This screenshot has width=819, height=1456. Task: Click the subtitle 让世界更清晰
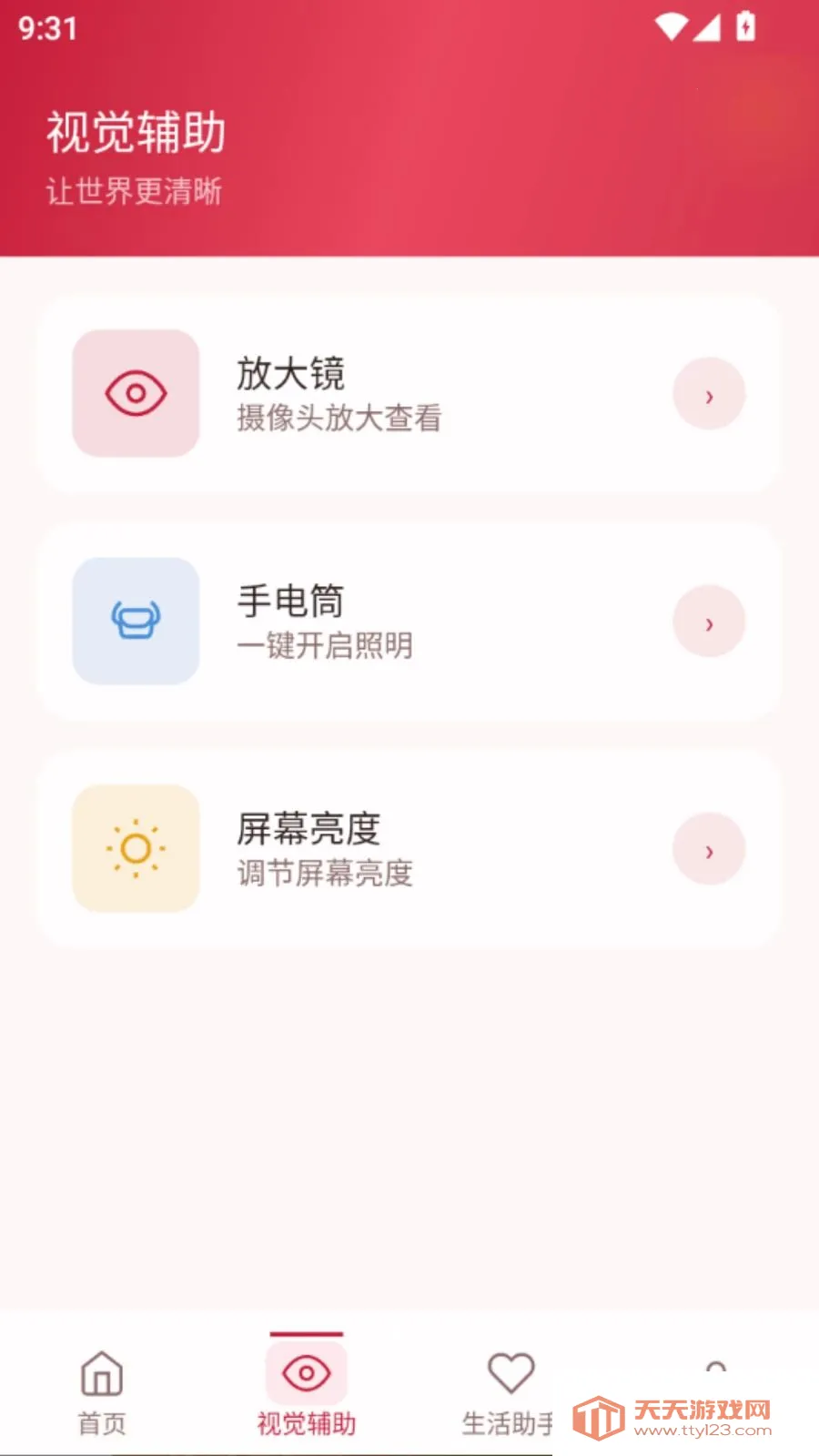(135, 192)
